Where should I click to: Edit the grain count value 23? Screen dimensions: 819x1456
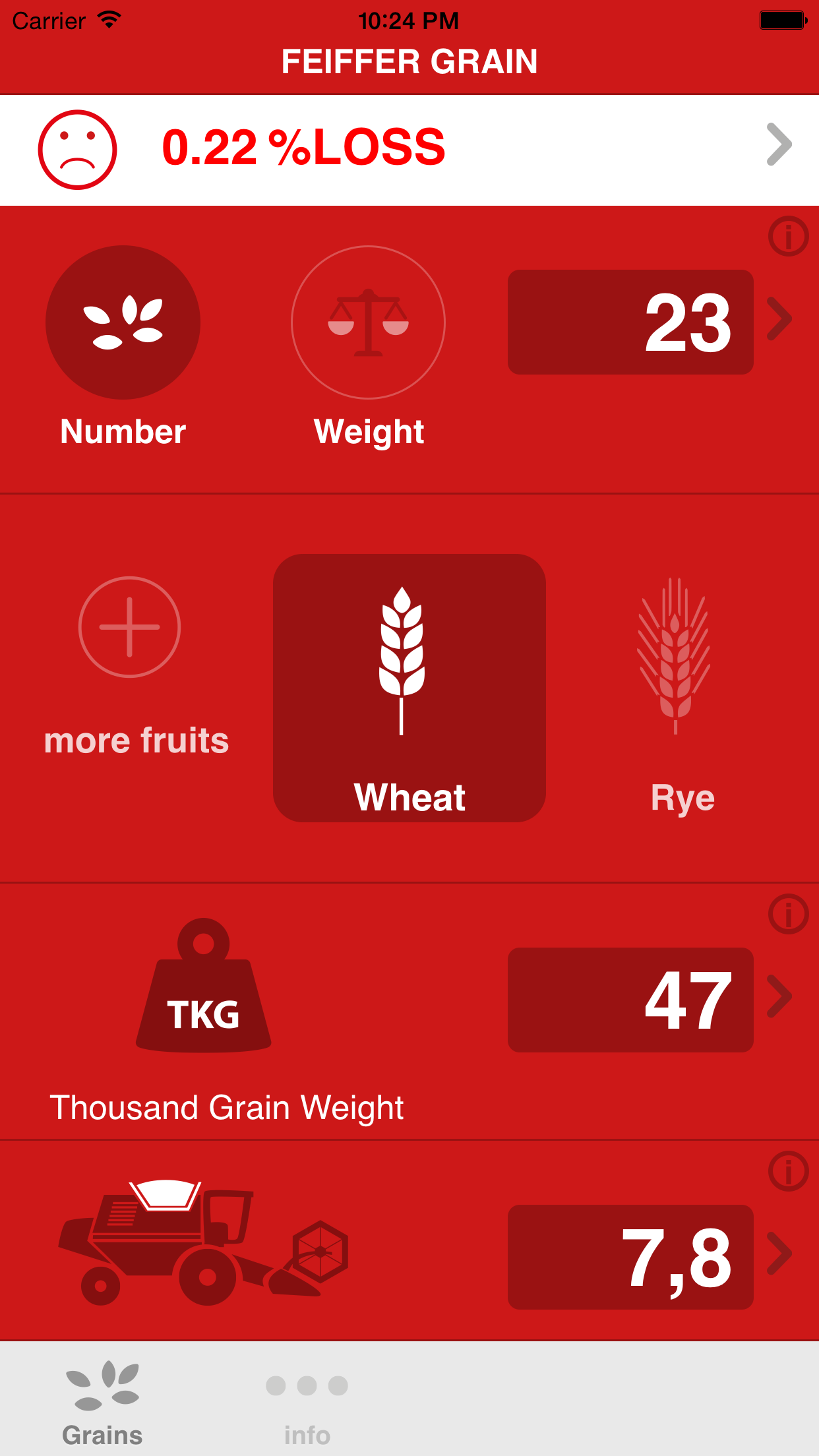[x=630, y=322]
